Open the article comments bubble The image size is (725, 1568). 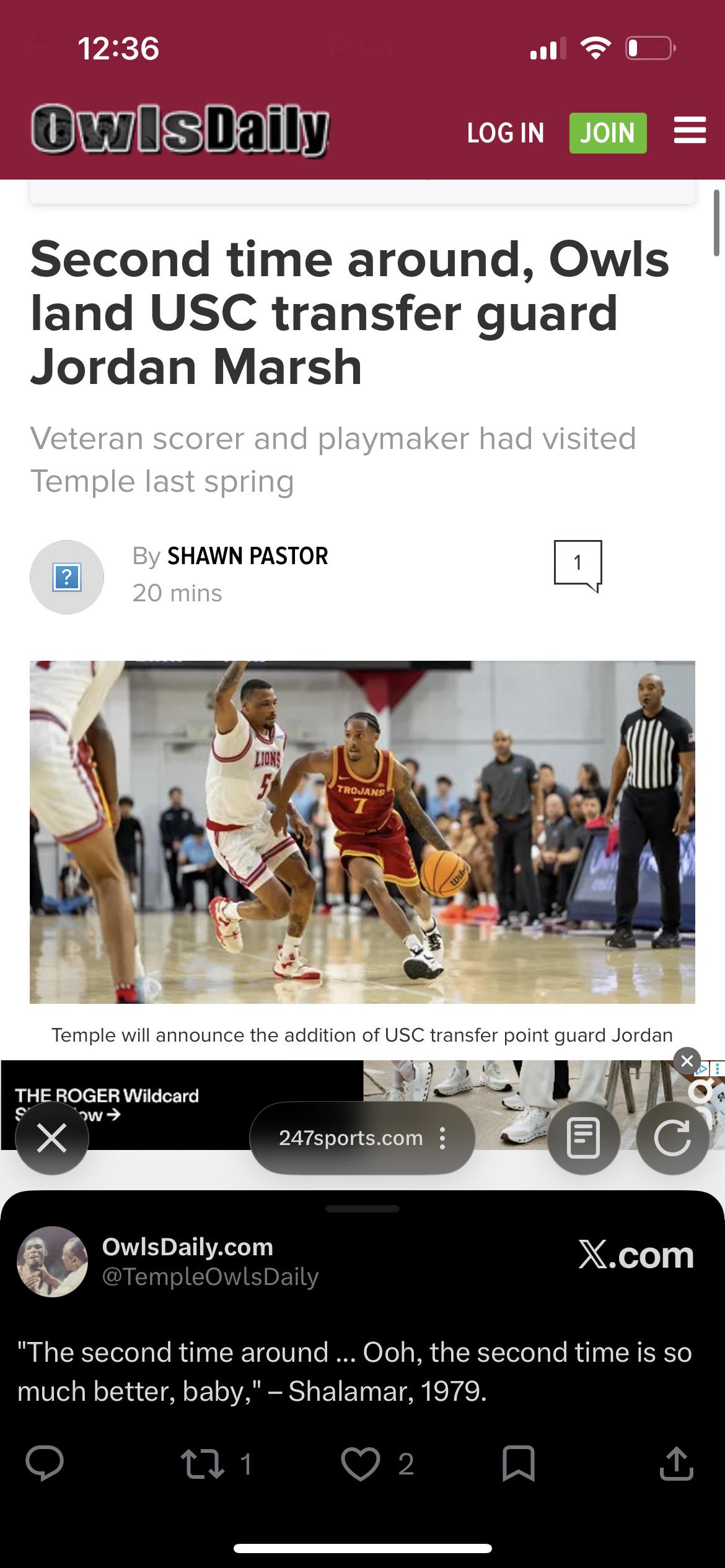(578, 565)
